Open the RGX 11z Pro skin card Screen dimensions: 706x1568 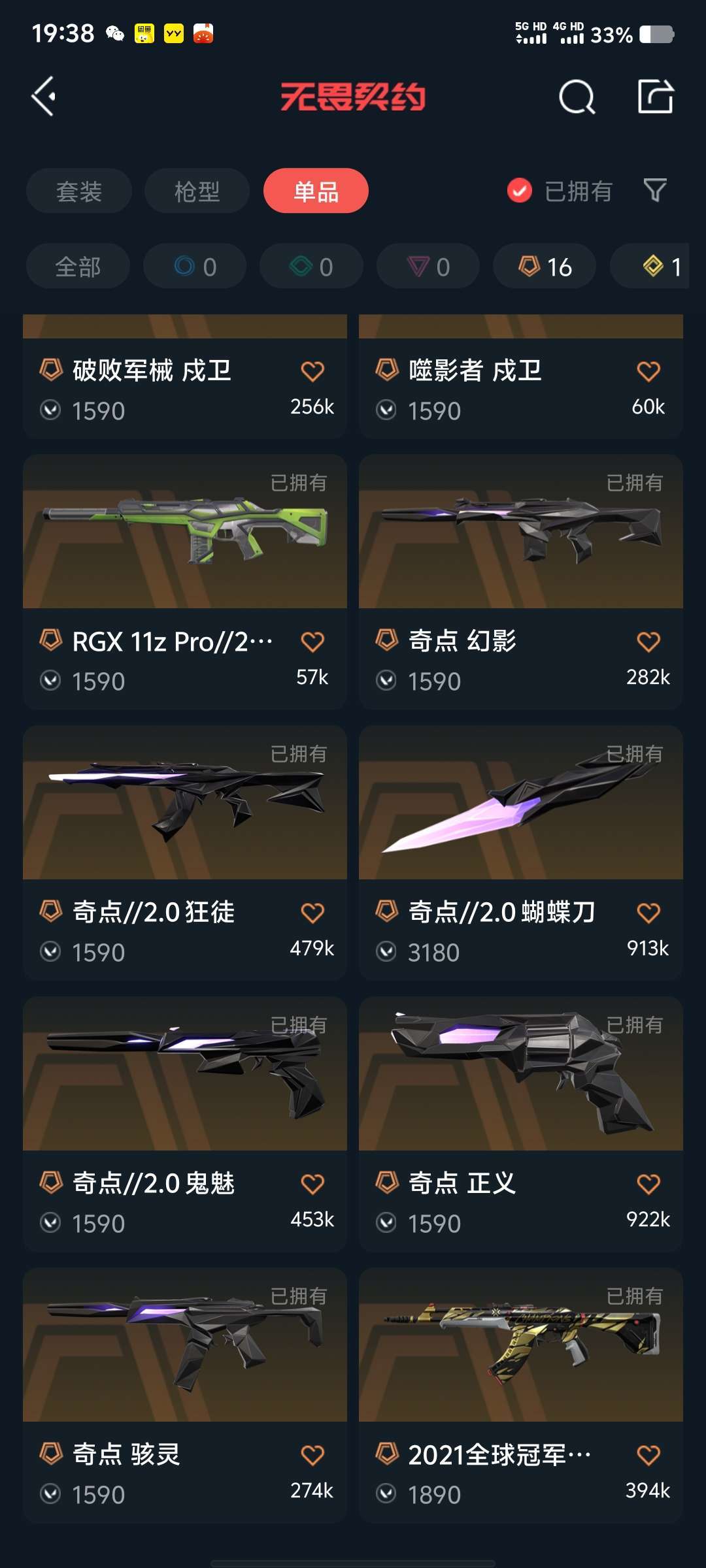point(185,582)
